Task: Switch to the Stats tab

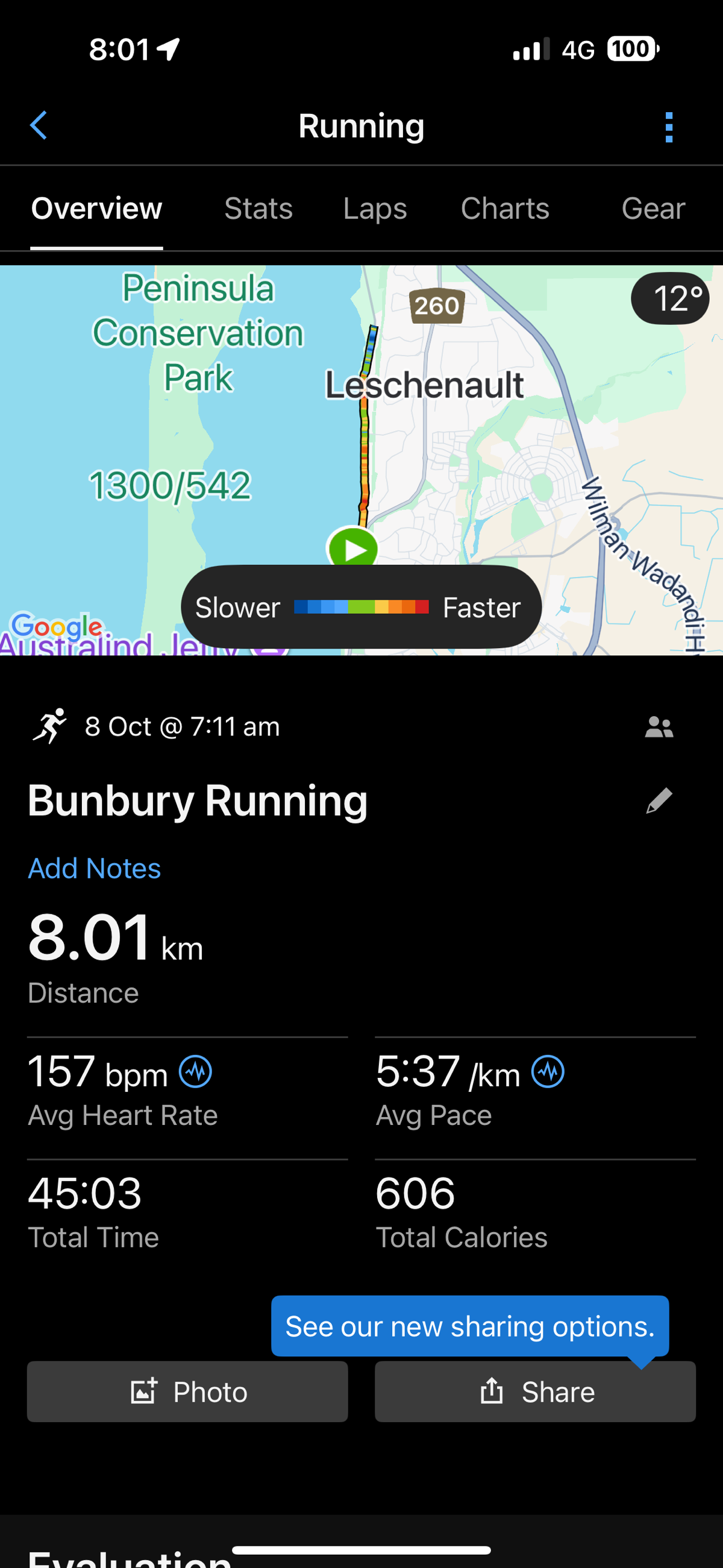Action: (258, 209)
